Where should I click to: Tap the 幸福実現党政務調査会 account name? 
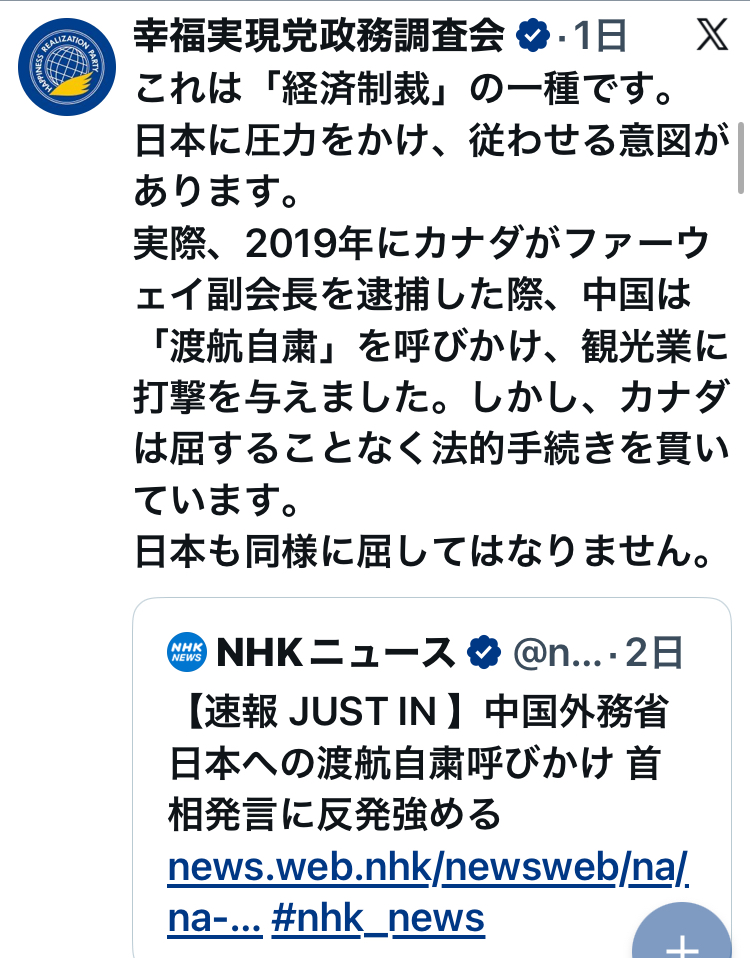(319, 37)
